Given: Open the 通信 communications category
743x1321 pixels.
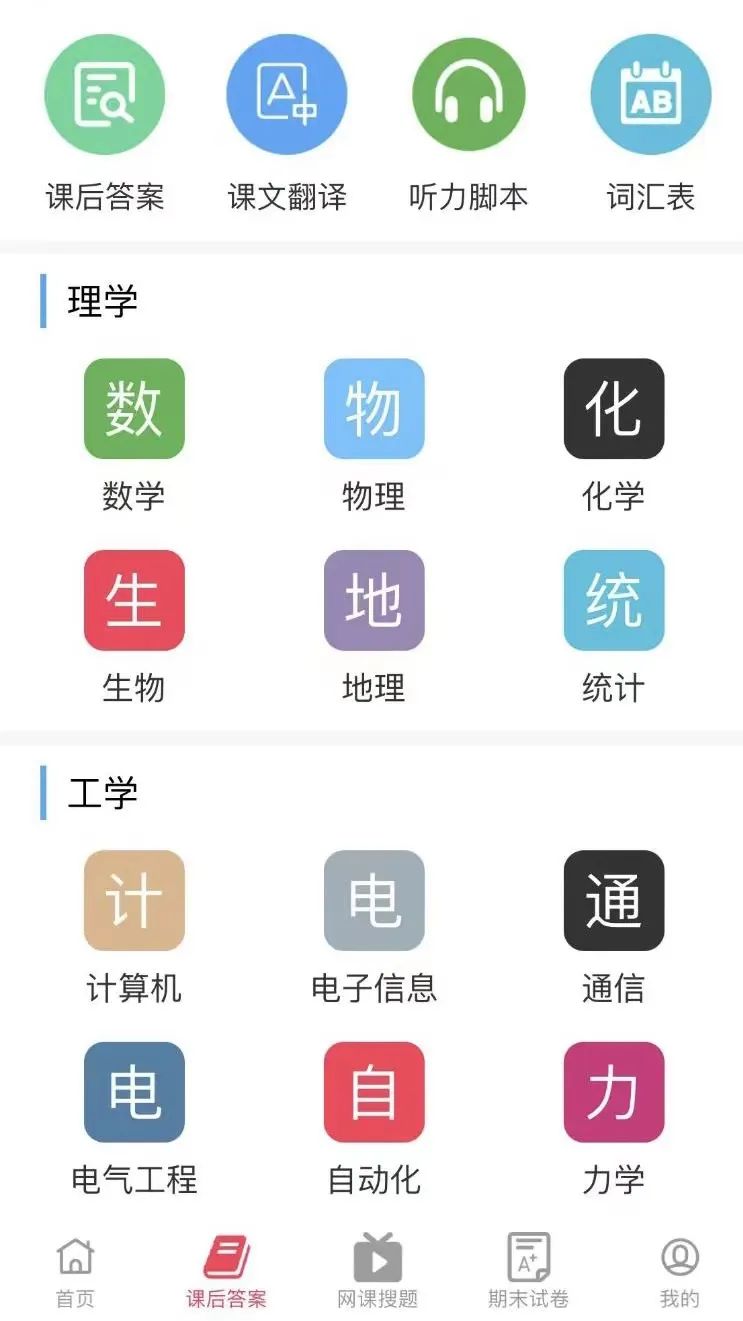Looking at the screenshot, I should point(613,900).
